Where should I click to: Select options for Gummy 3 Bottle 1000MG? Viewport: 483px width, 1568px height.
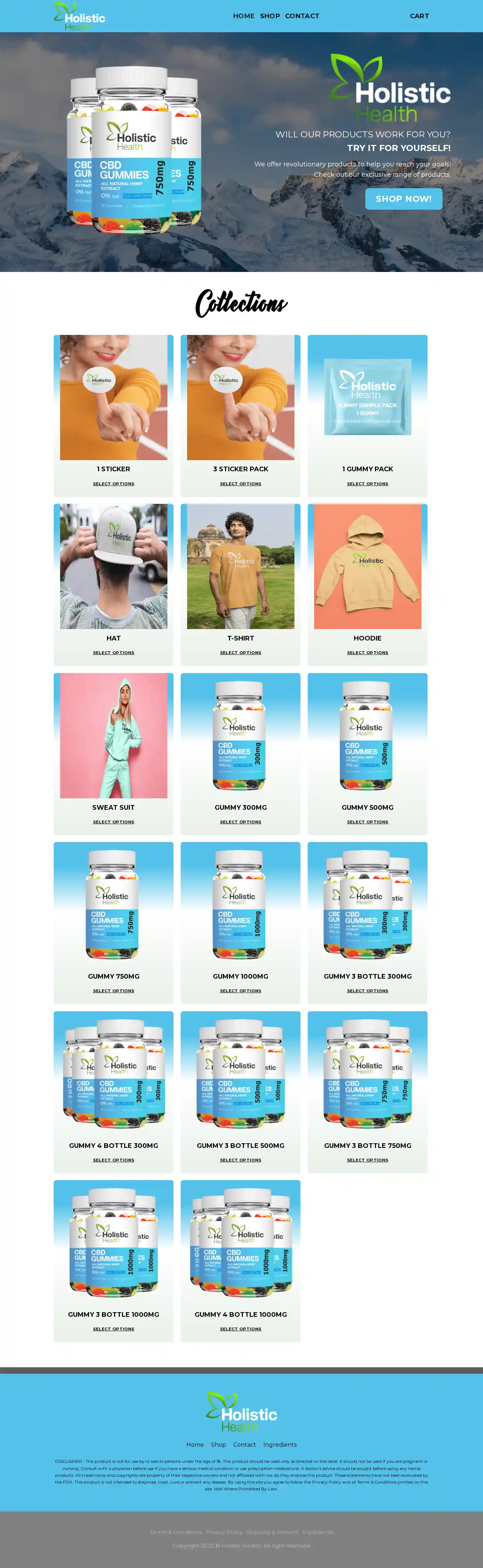[x=114, y=1329]
